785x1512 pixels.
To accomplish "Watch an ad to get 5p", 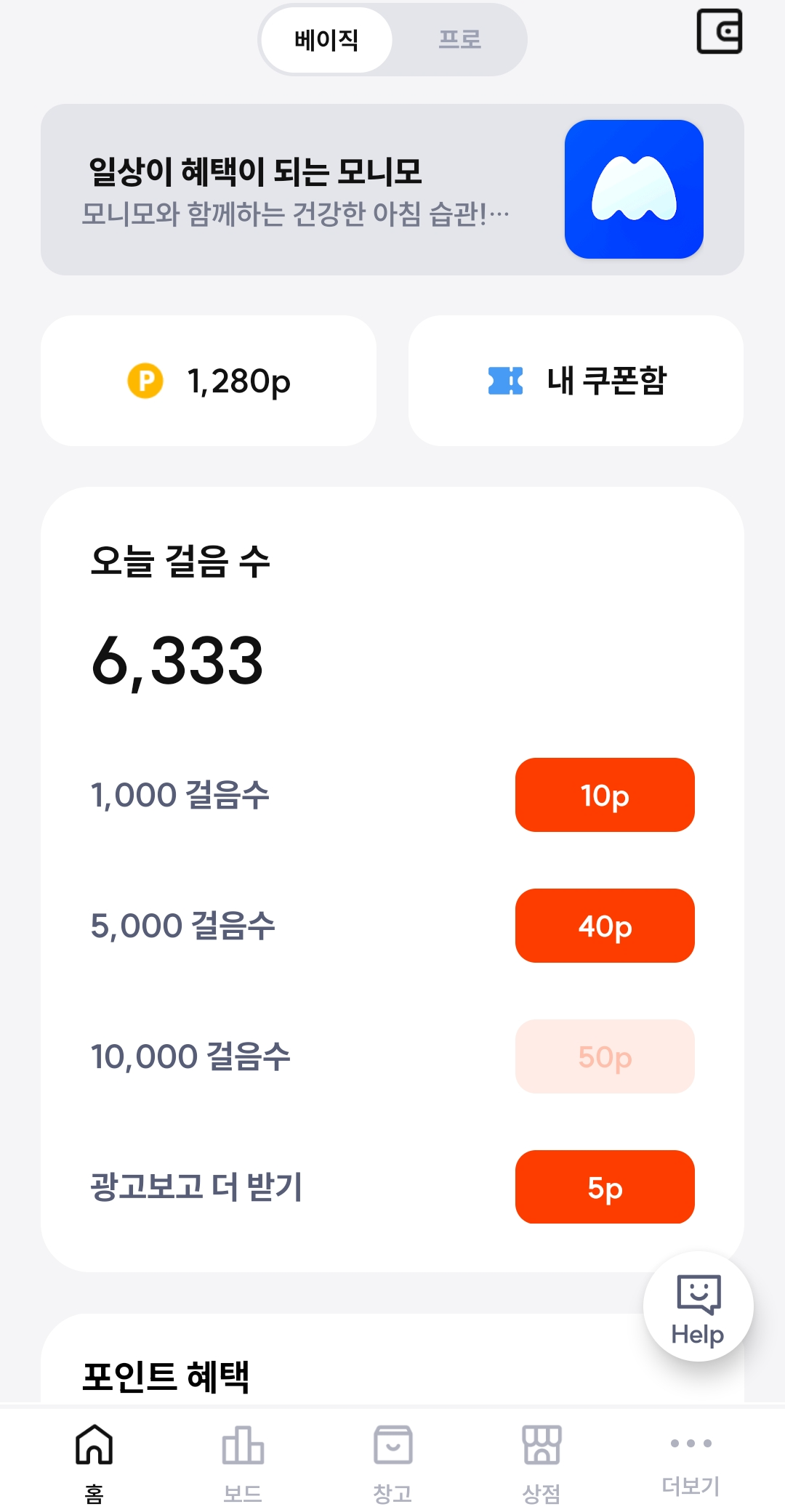I will point(605,1187).
